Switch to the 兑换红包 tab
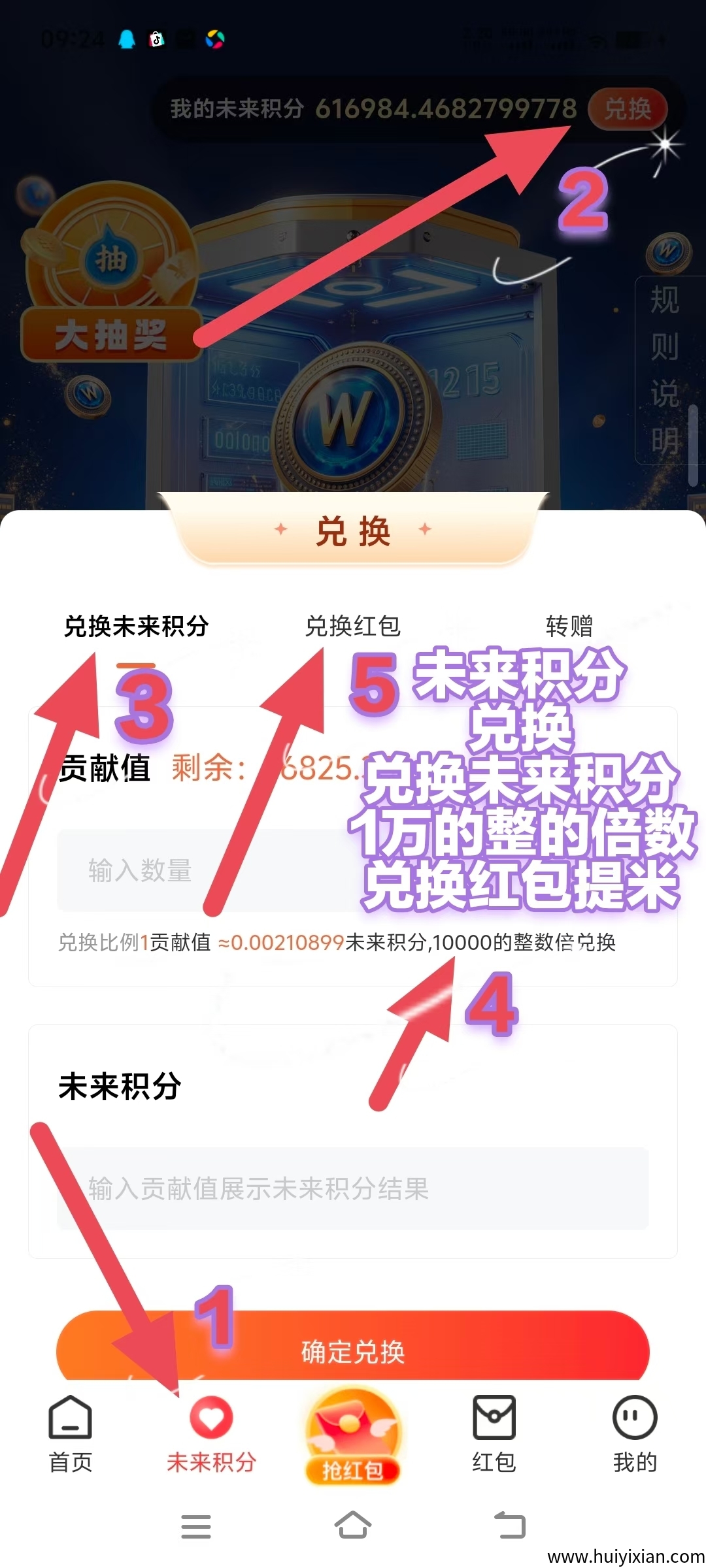 click(353, 626)
